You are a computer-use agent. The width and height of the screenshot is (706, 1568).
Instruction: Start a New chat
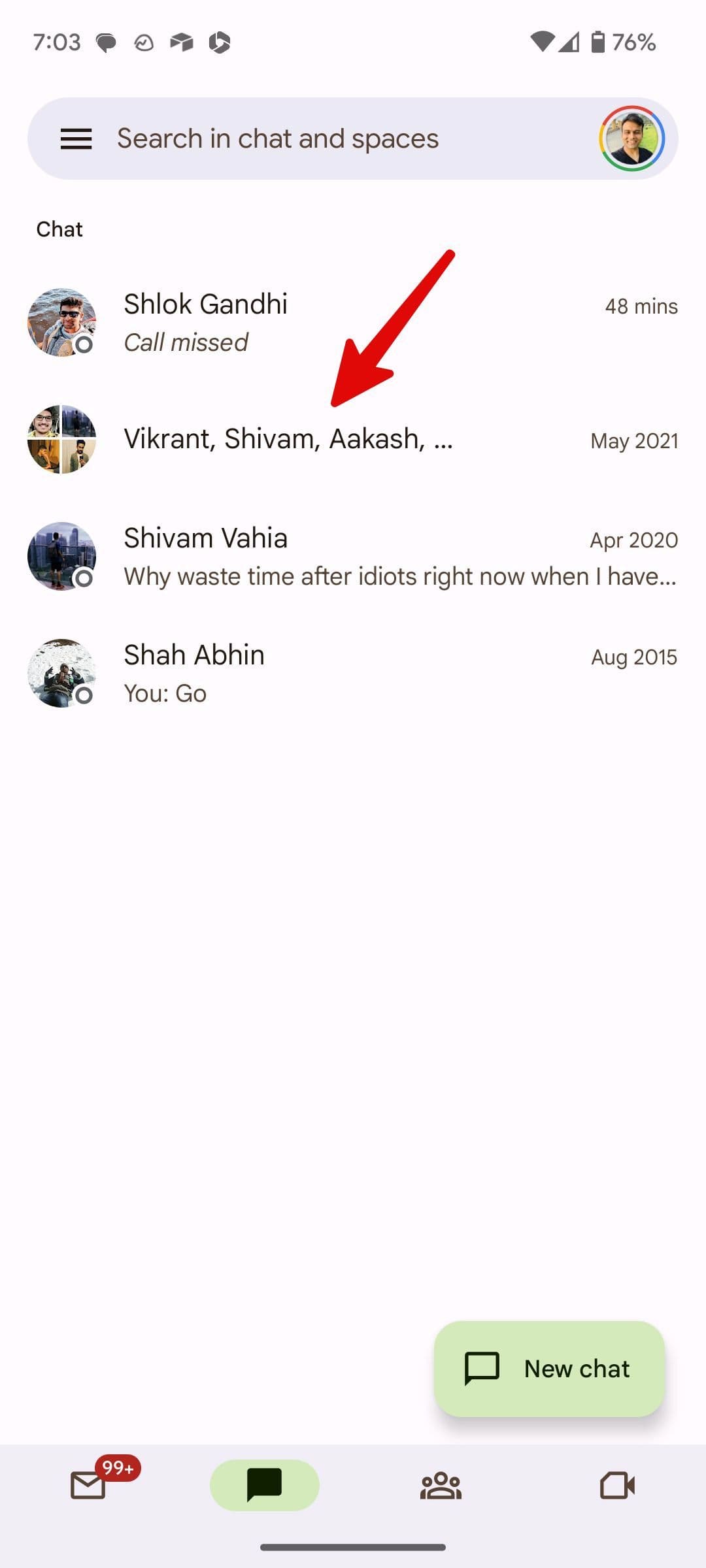point(549,1369)
